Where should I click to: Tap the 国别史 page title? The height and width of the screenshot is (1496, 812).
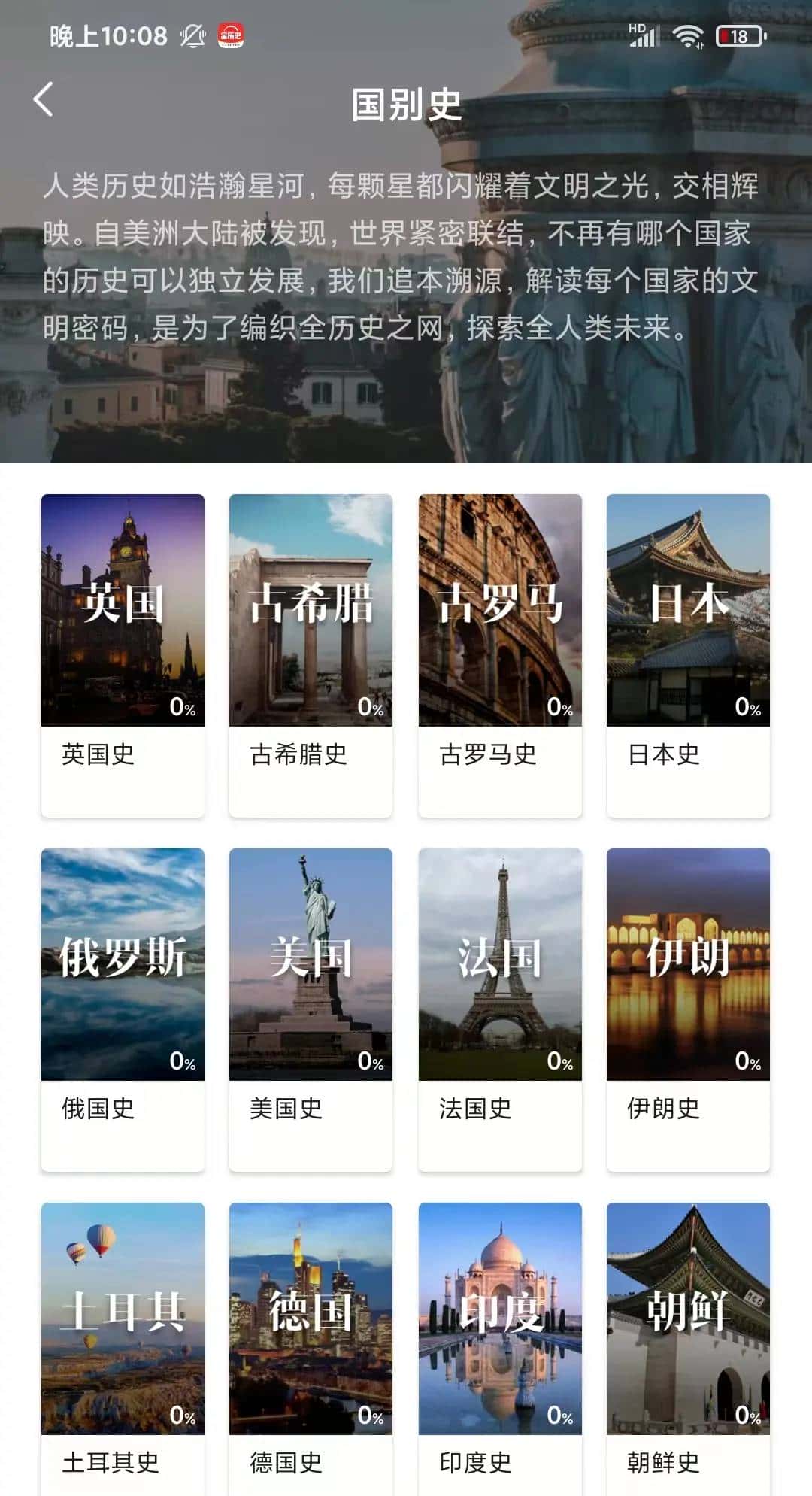(x=406, y=103)
